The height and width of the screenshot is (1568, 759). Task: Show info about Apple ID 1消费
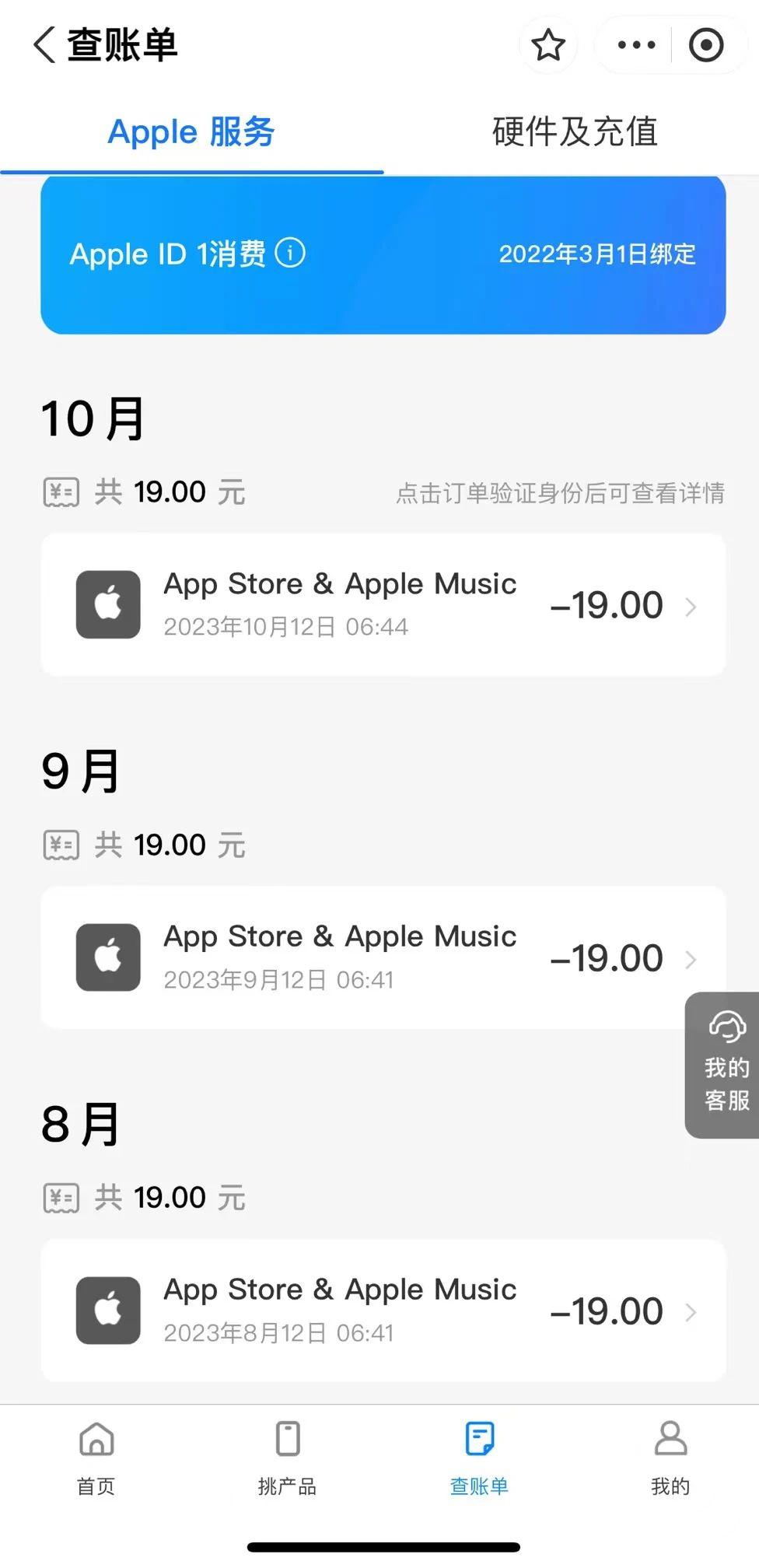[x=291, y=253]
